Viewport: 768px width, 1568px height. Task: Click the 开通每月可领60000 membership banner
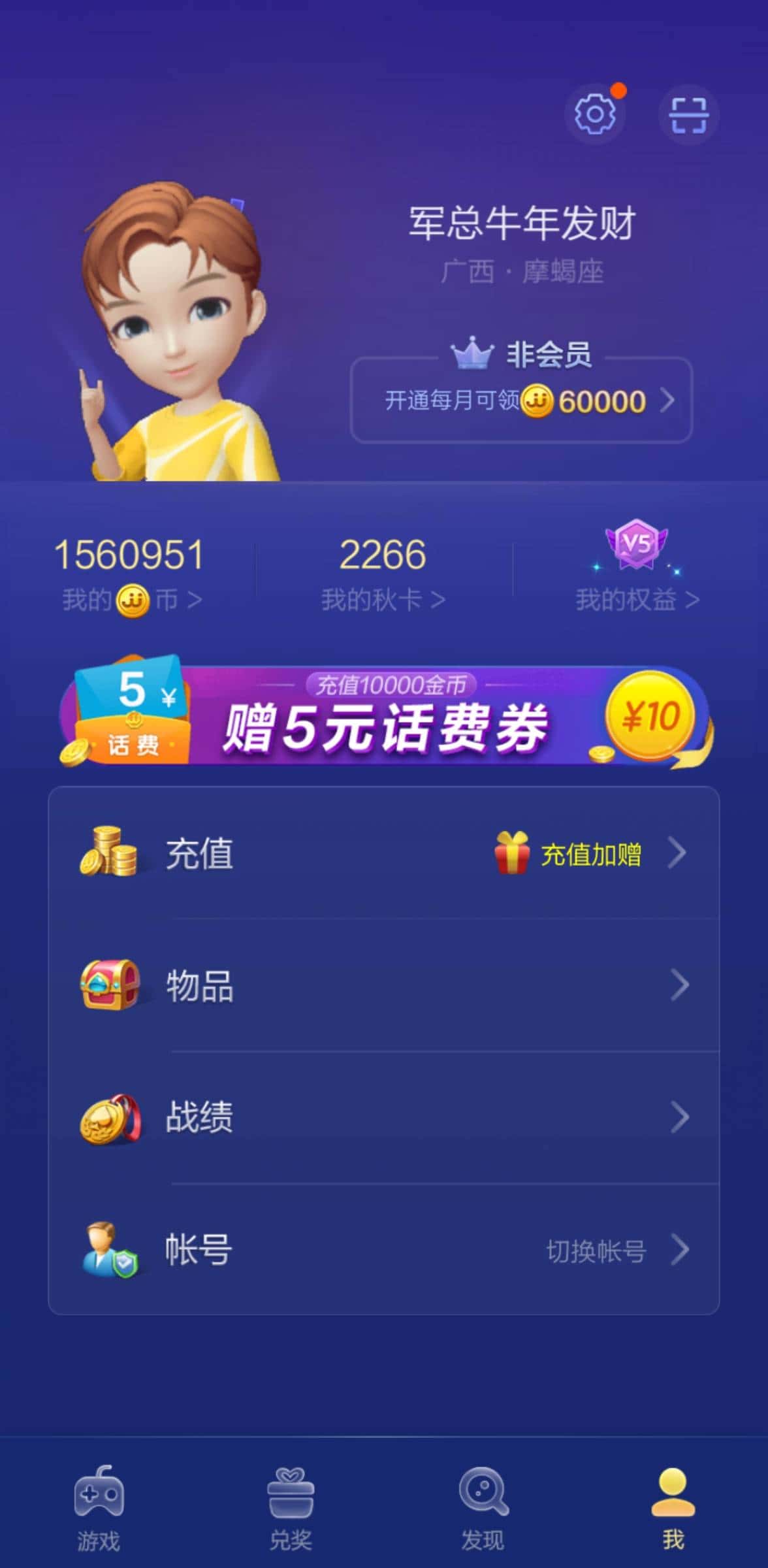(x=519, y=400)
